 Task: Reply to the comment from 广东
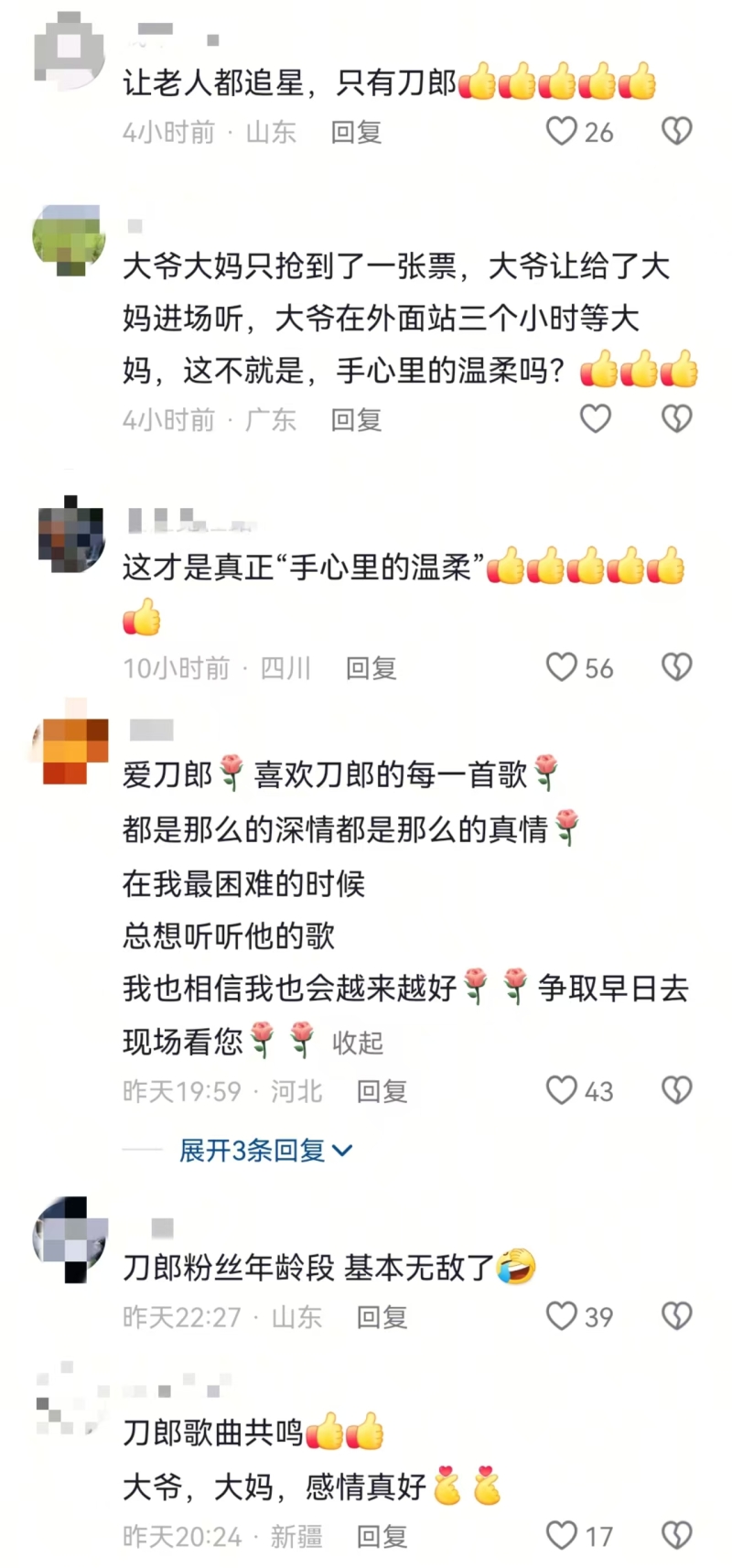pos(356,420)
